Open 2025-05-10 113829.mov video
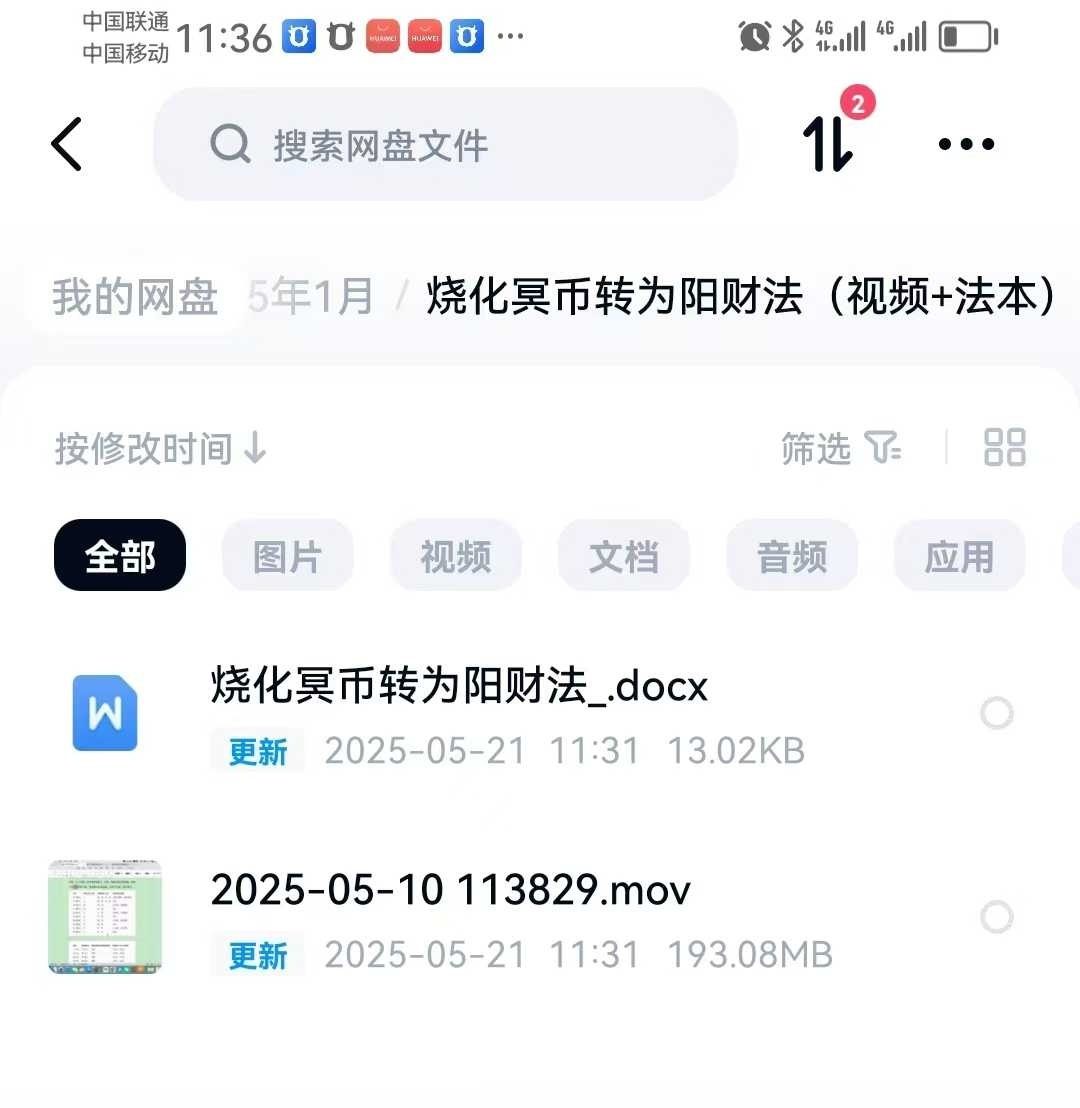1080x1108 pixels. pos(450,890)
